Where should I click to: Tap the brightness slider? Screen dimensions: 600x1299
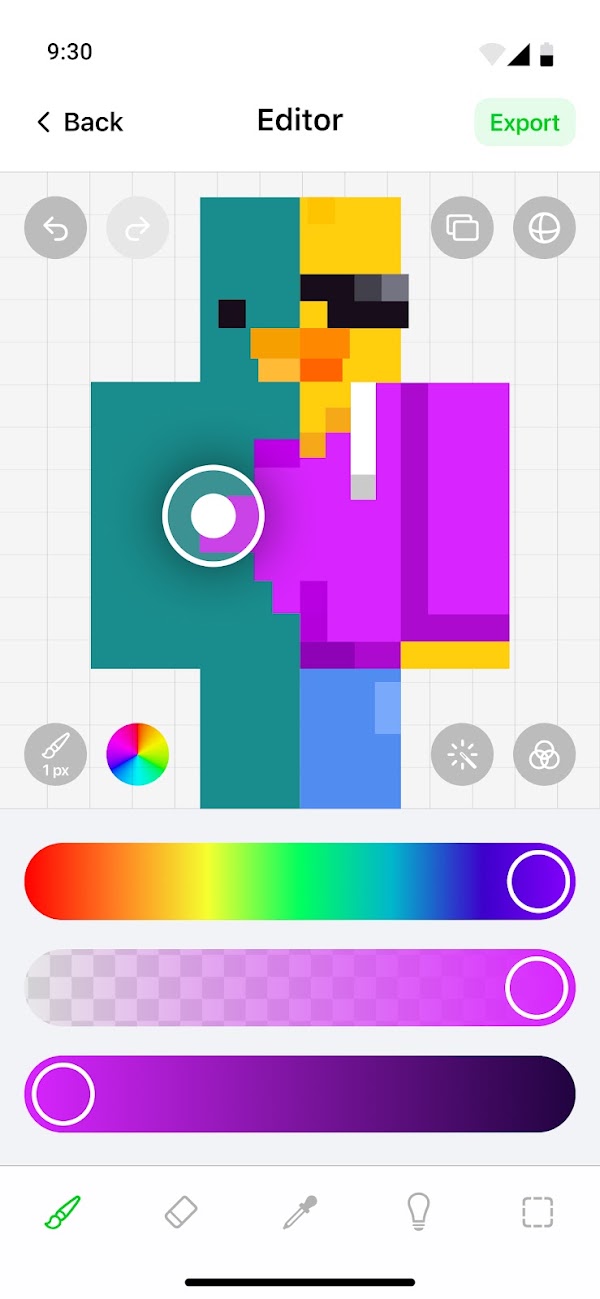click(300, 1094)
